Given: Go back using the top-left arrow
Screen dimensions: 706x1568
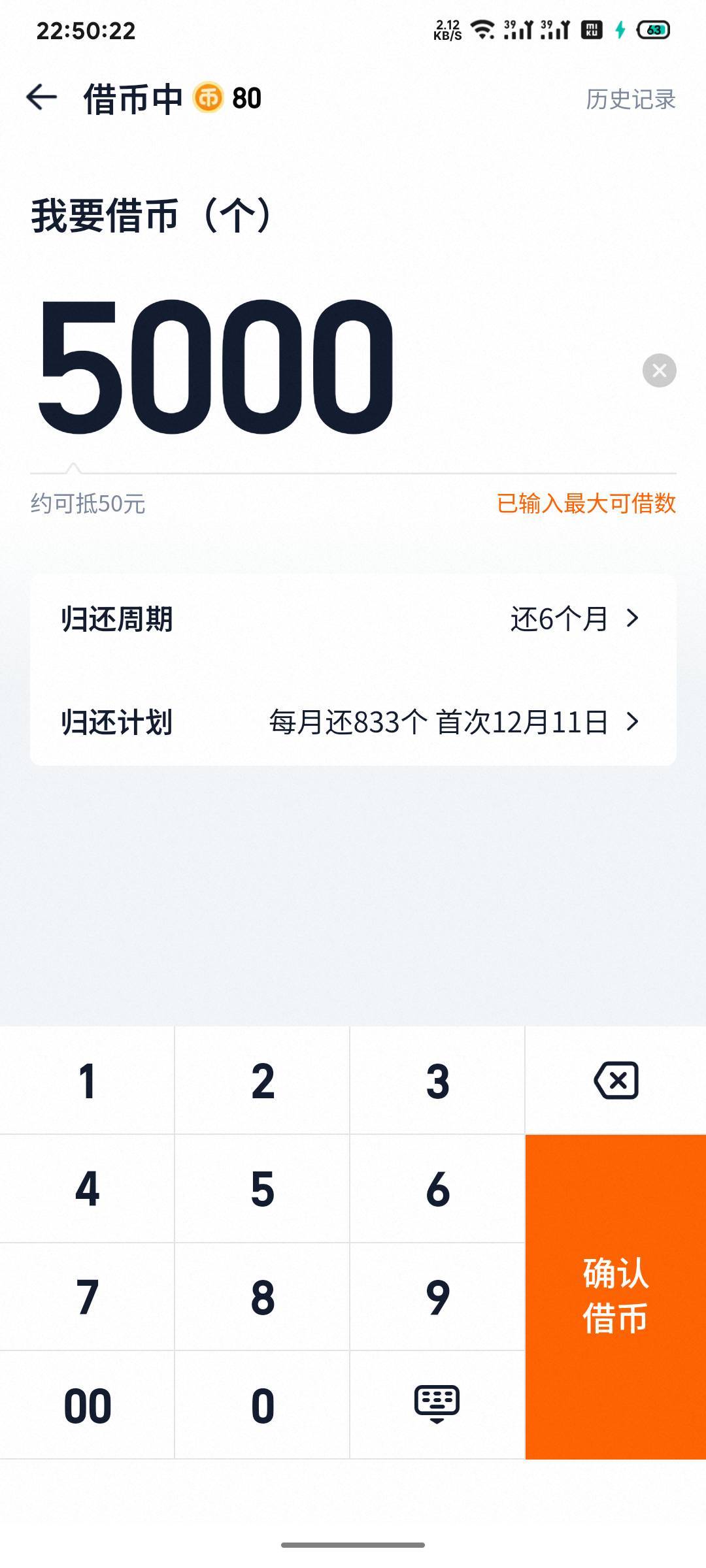Looking at the screenshot, I should [x=42, y=98].
